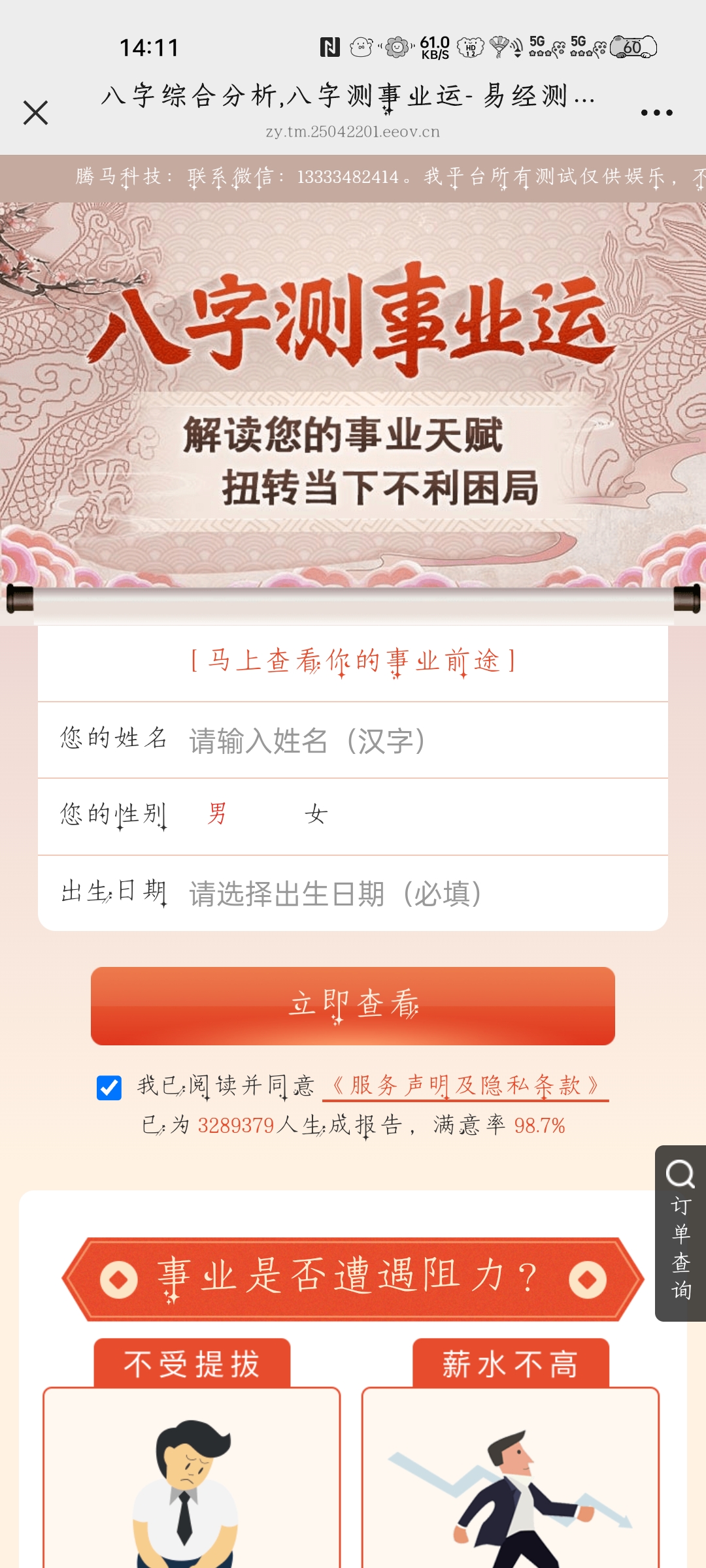Open the three-dot overflow menu

point(656,112)
